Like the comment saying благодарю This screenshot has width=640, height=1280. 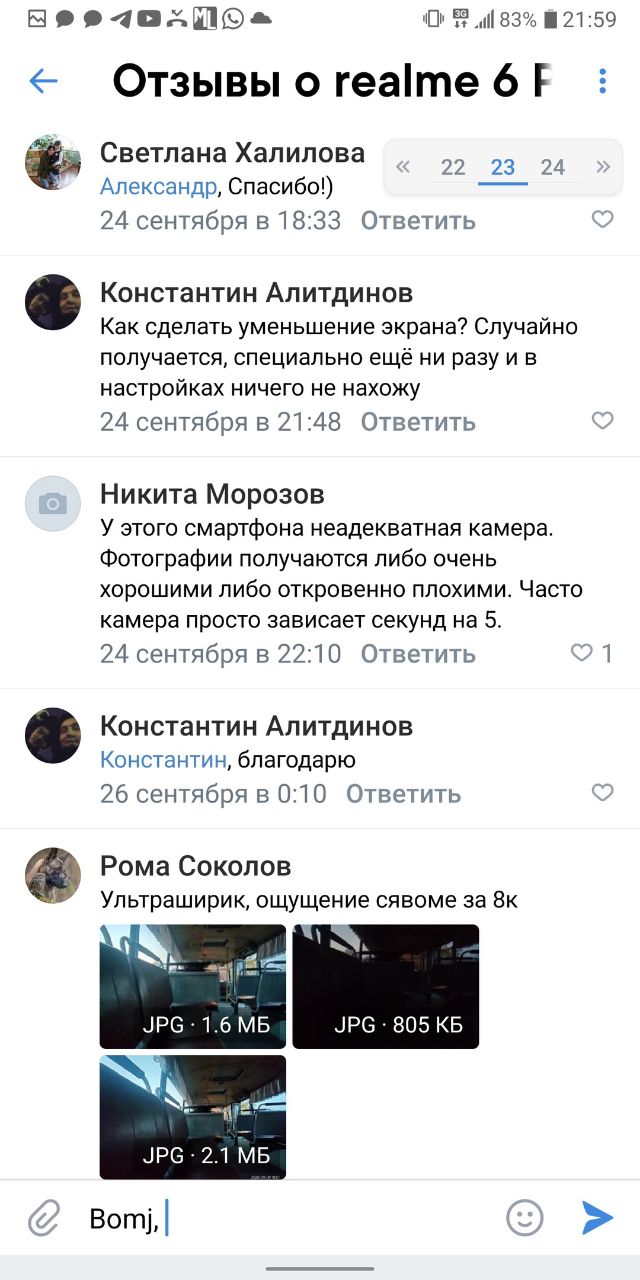(x=602, y=793)
